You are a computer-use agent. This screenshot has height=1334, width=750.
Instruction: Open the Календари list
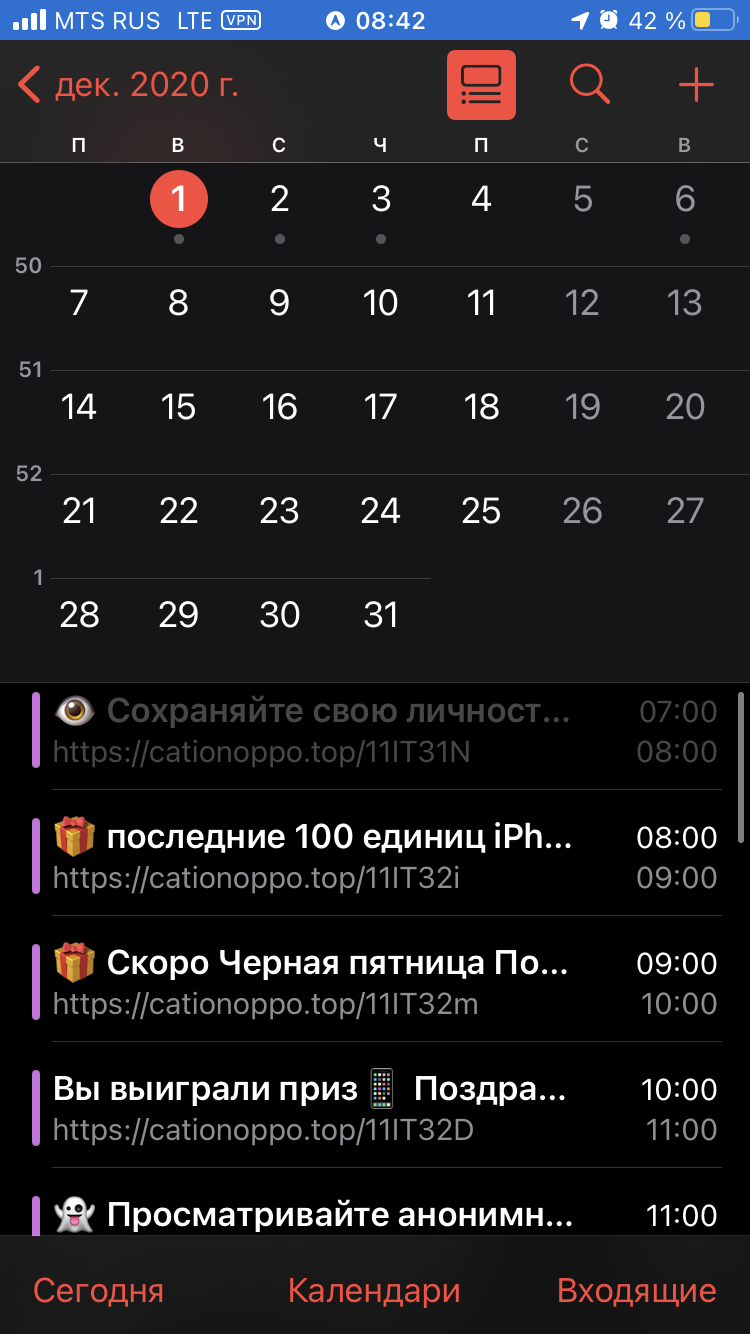coord(374,1290)
